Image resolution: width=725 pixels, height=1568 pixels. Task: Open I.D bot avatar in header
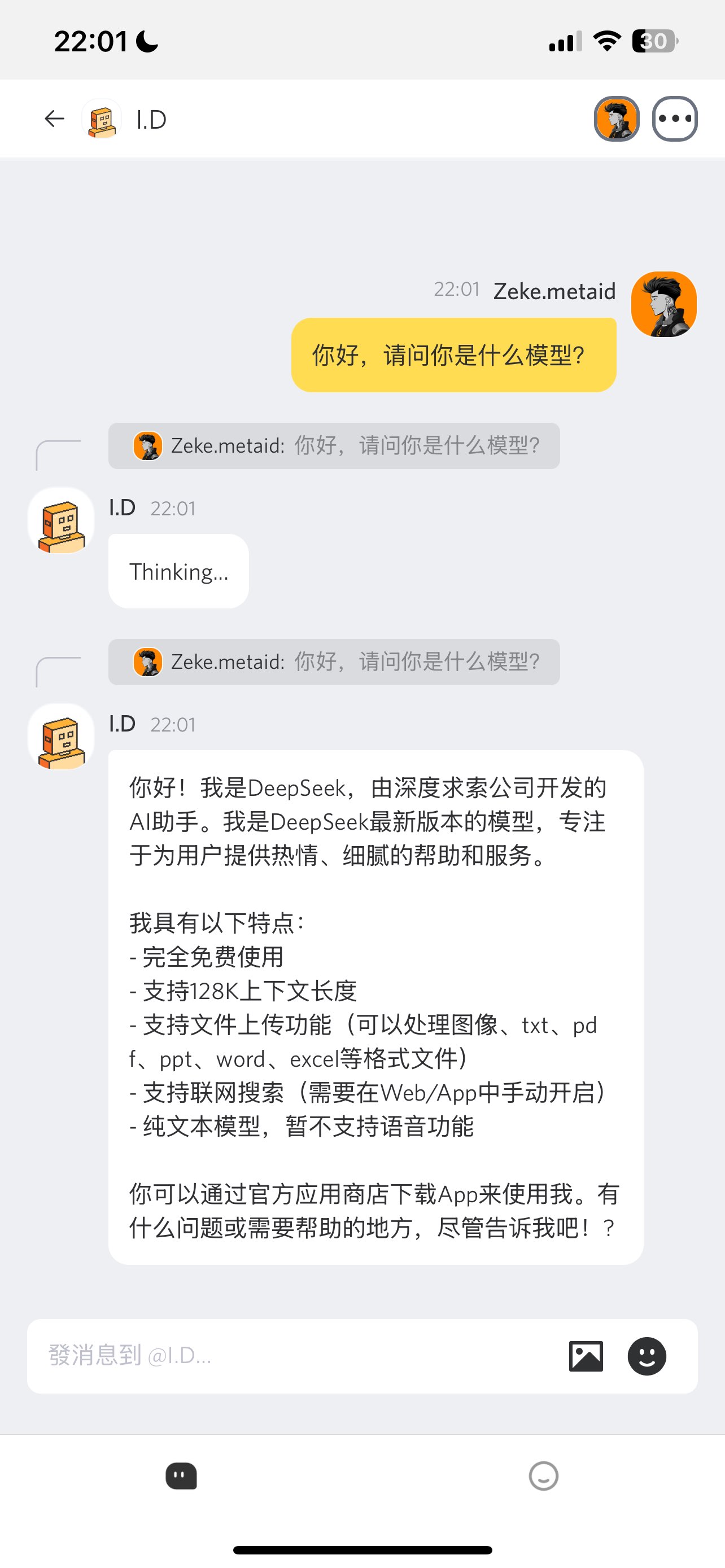click(x=102, y=119)
